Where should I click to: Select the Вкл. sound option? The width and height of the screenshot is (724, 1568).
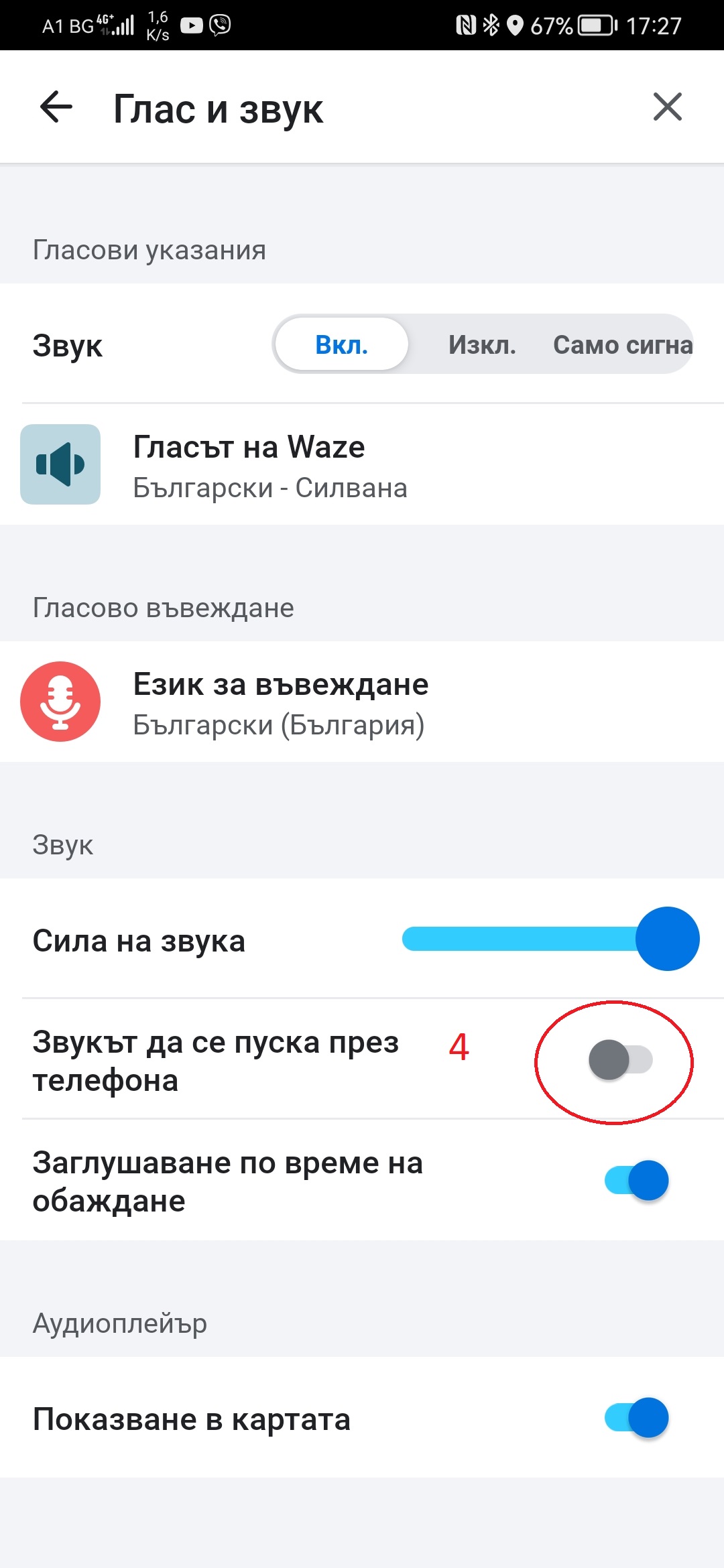[x=342, y=344]
